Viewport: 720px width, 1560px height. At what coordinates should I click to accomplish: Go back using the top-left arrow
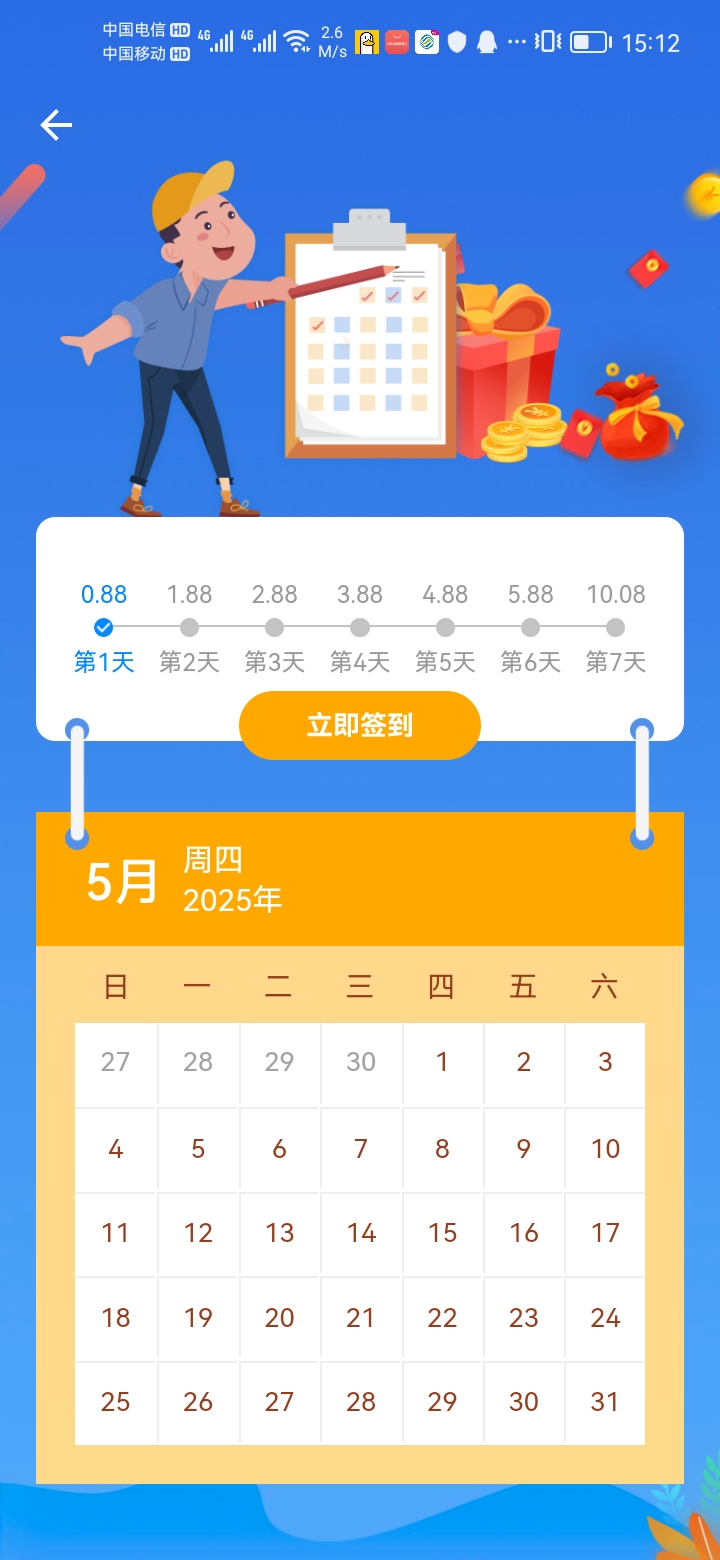(56, 125)
